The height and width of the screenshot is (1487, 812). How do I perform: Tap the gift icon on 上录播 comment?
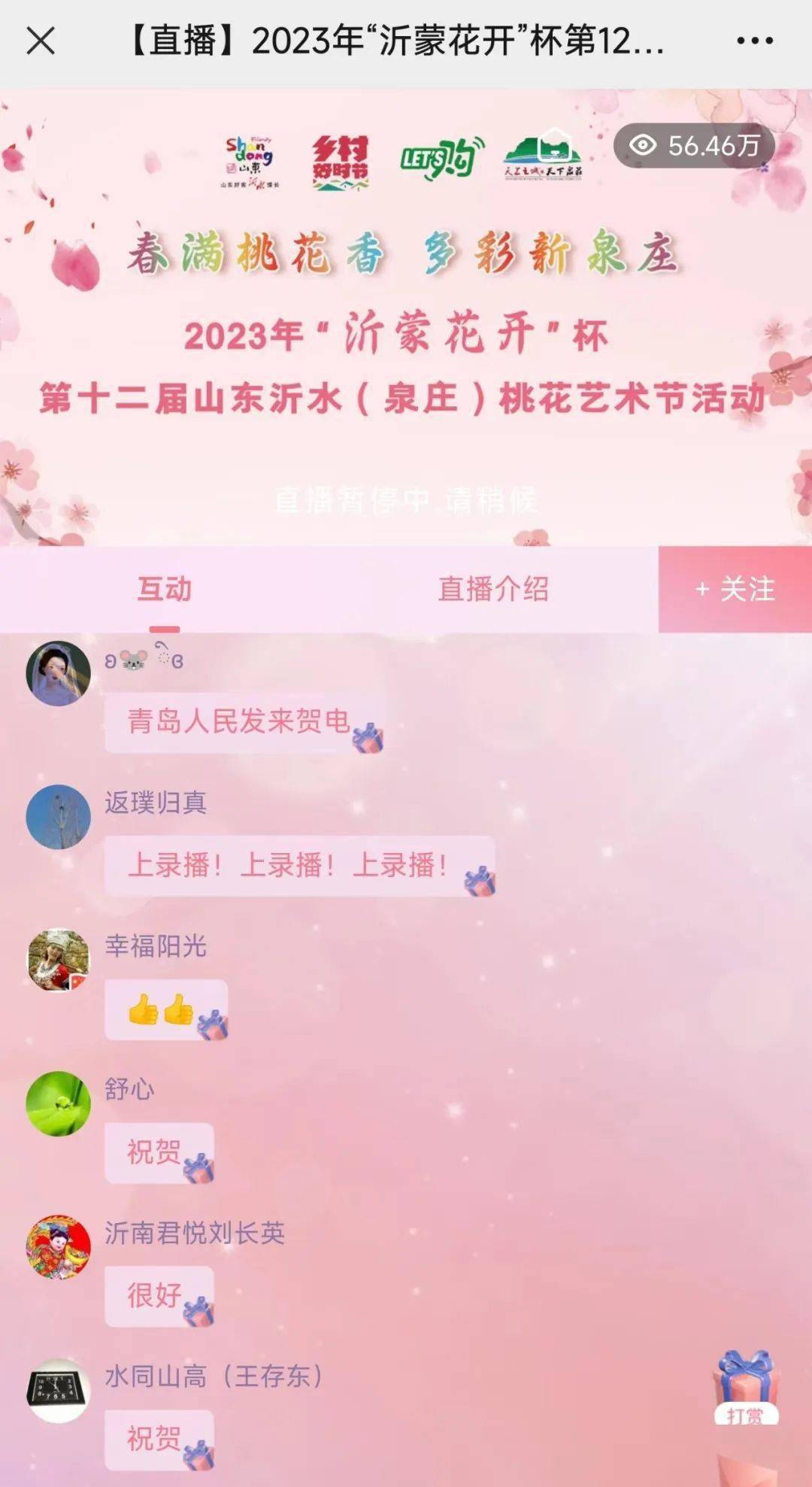(x=480, y=881)
